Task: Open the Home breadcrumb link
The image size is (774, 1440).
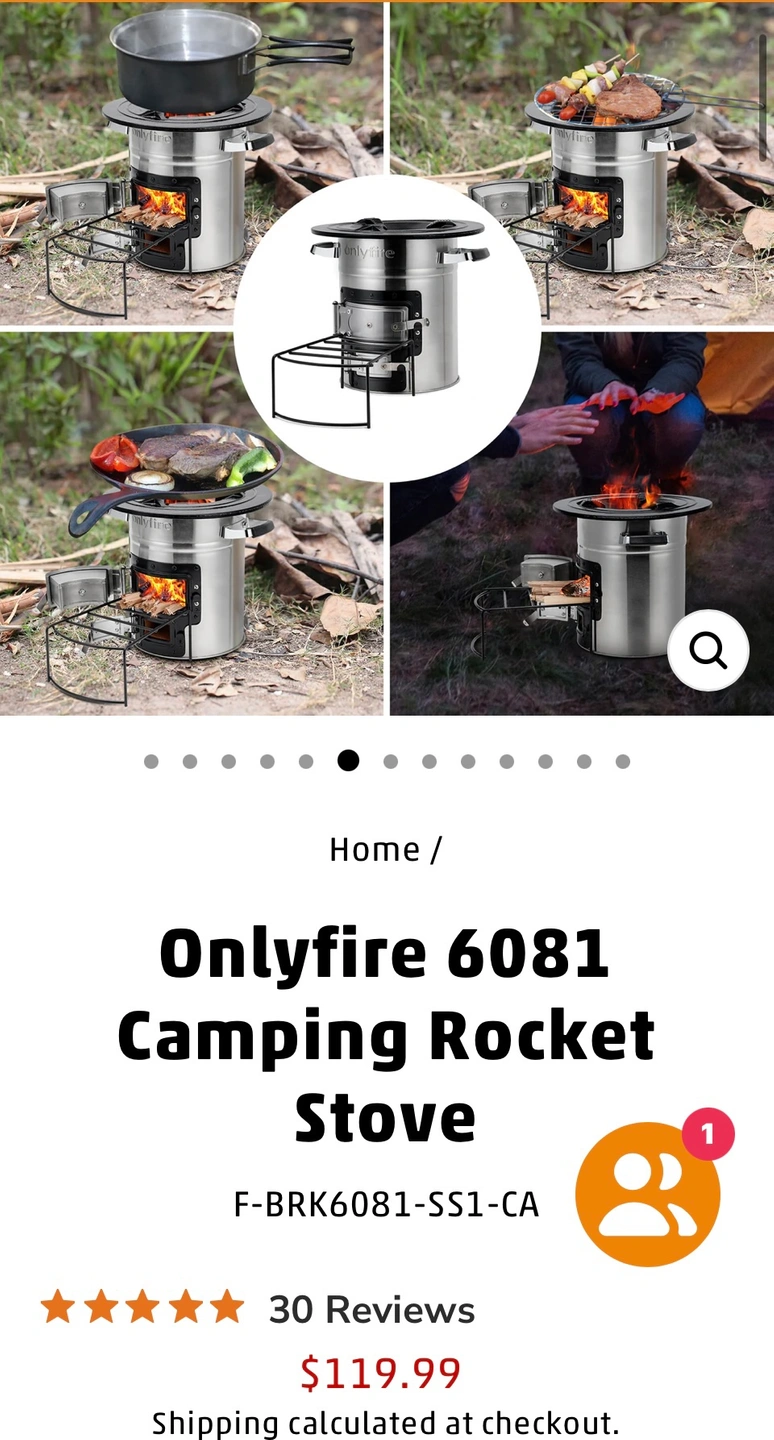Action: point(375,849)
